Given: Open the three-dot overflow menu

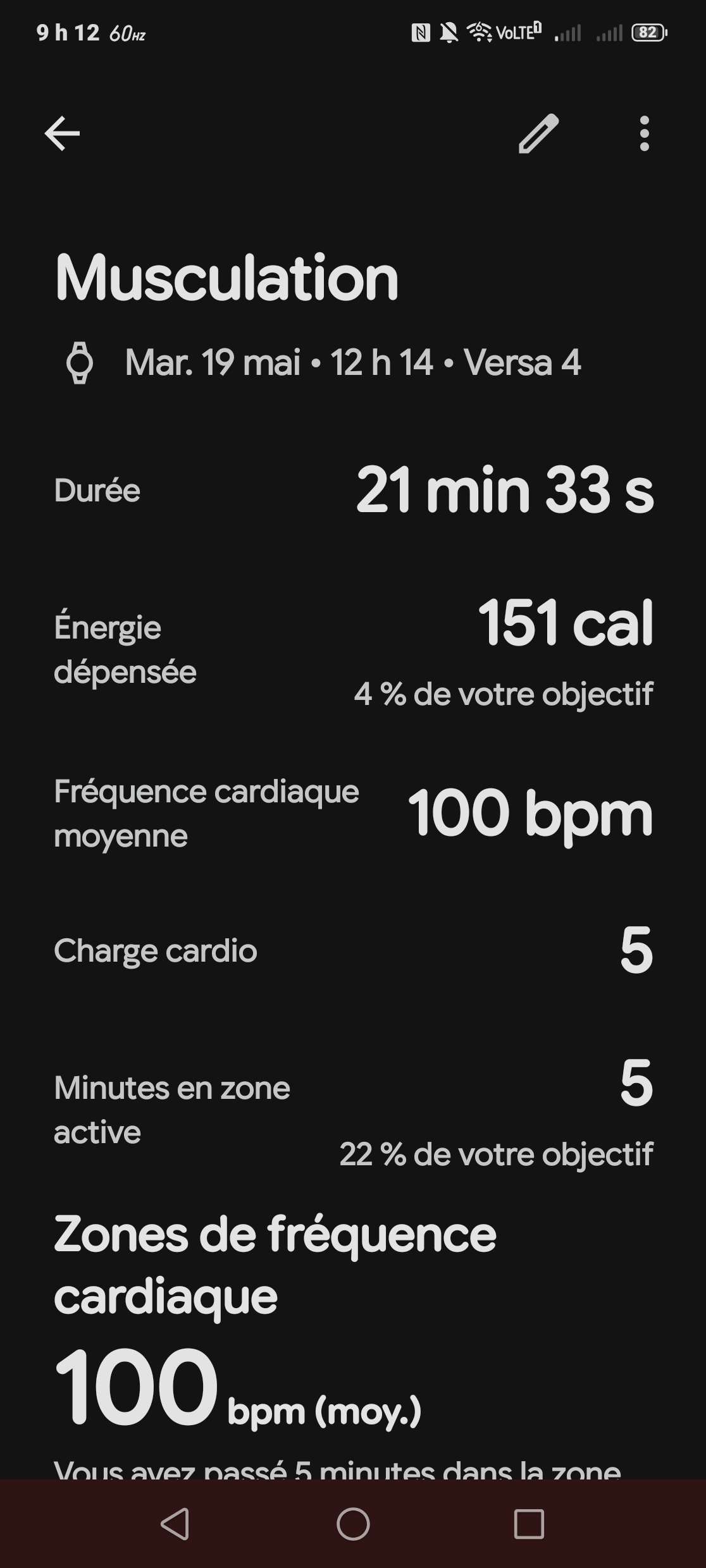Looking at the screenshot, I should 644,133.
